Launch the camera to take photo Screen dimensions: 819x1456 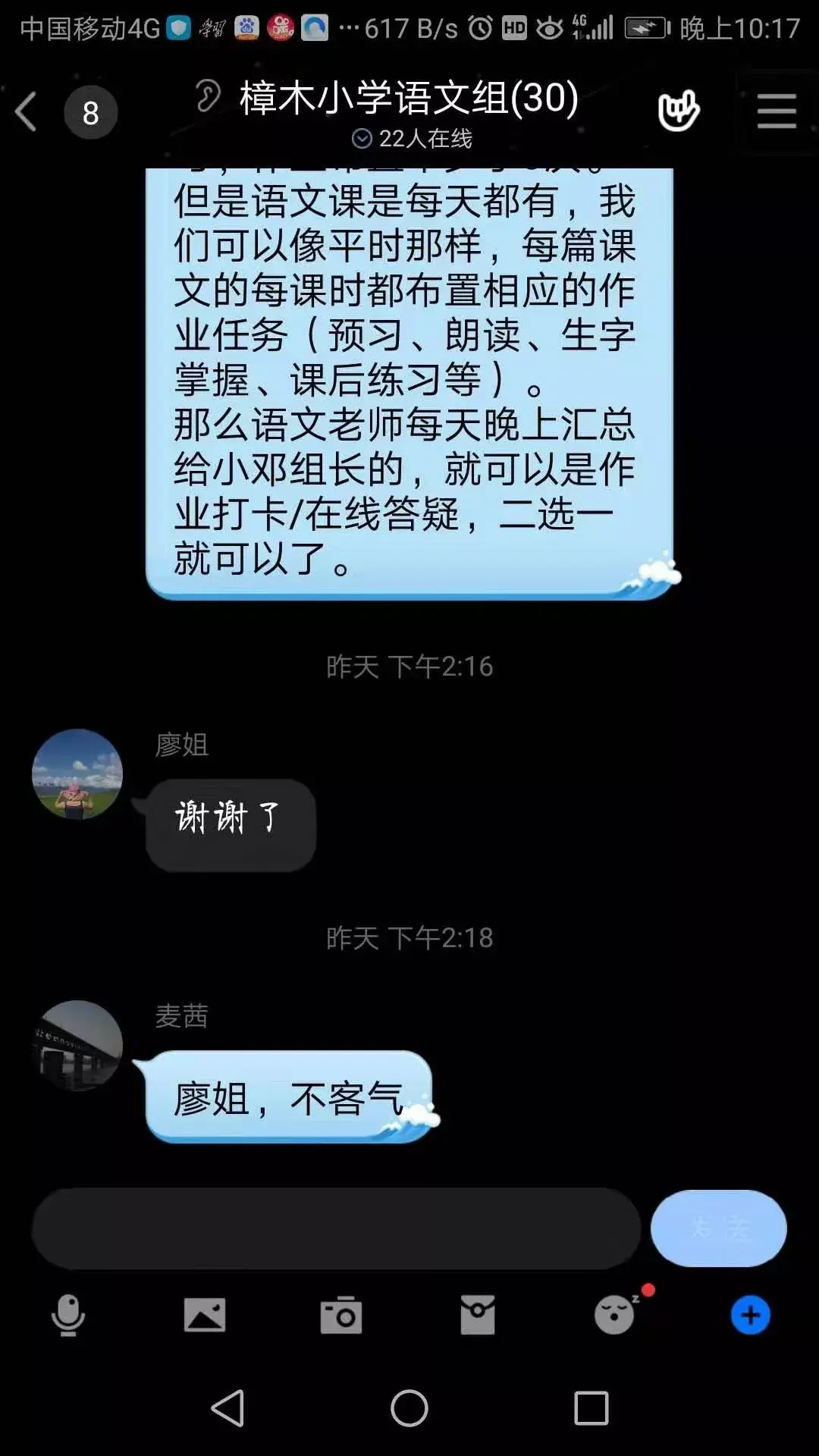click(x=341, y=1315)
